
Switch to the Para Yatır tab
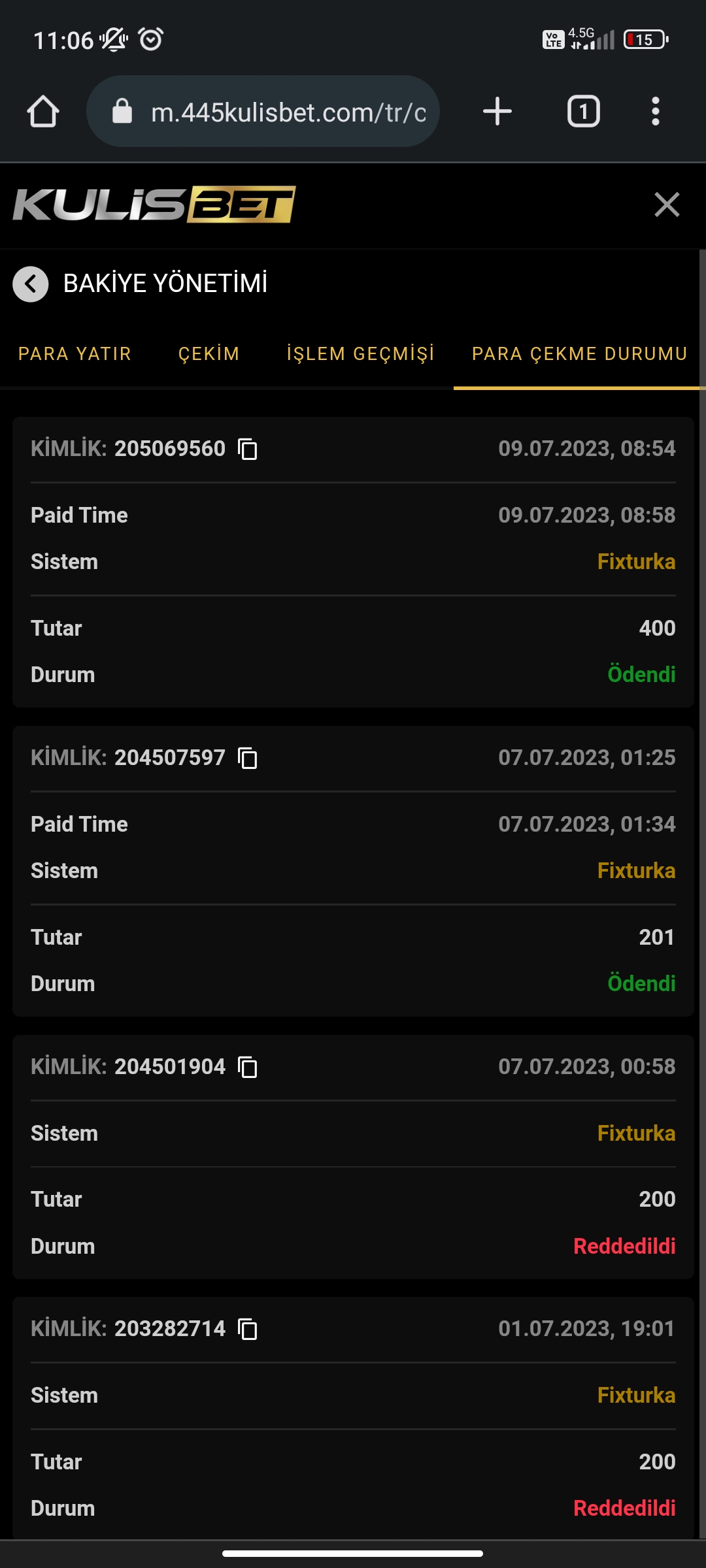[75, 354]
